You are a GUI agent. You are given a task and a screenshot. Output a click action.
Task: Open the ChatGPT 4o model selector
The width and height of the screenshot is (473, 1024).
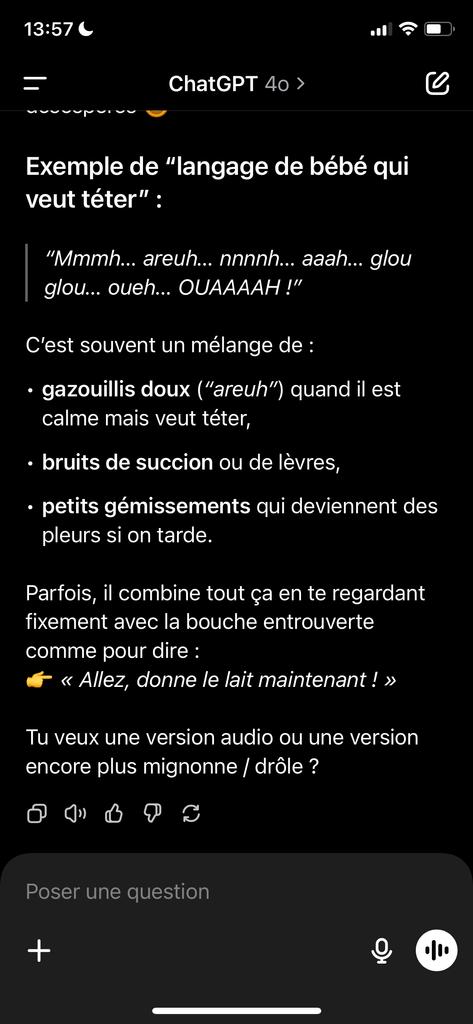coord(236,84)
